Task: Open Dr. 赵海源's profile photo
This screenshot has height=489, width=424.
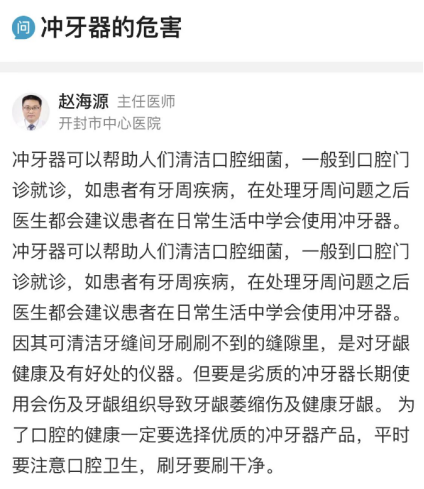Action: 31,112
